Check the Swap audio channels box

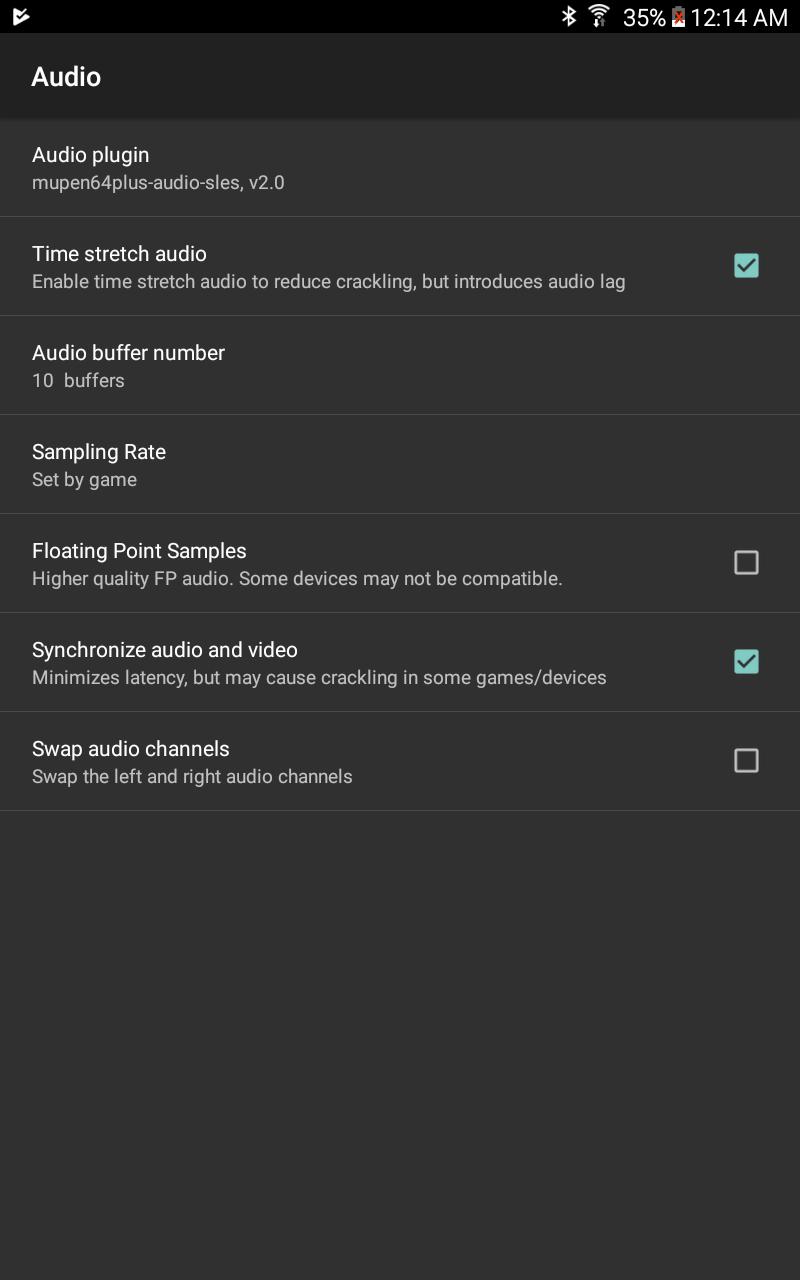tap(746, 761)
